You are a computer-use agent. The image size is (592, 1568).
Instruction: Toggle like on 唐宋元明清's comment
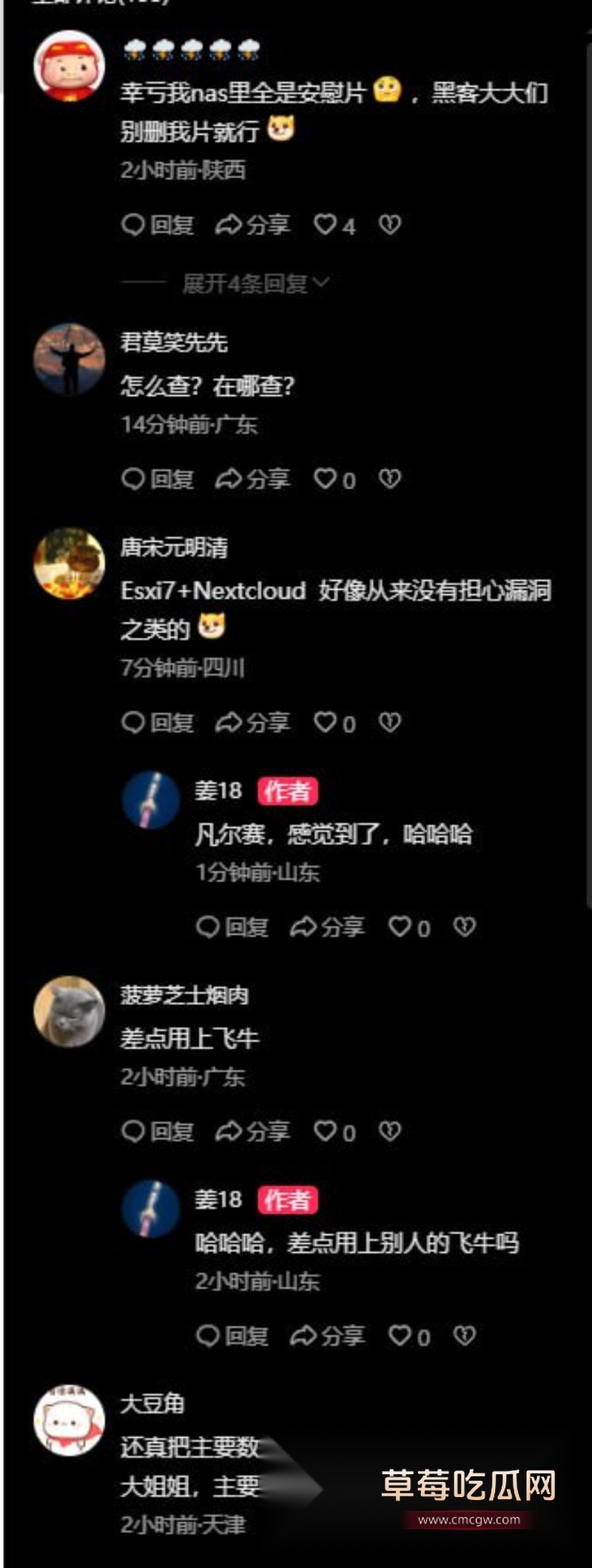[x=330, y=723]
